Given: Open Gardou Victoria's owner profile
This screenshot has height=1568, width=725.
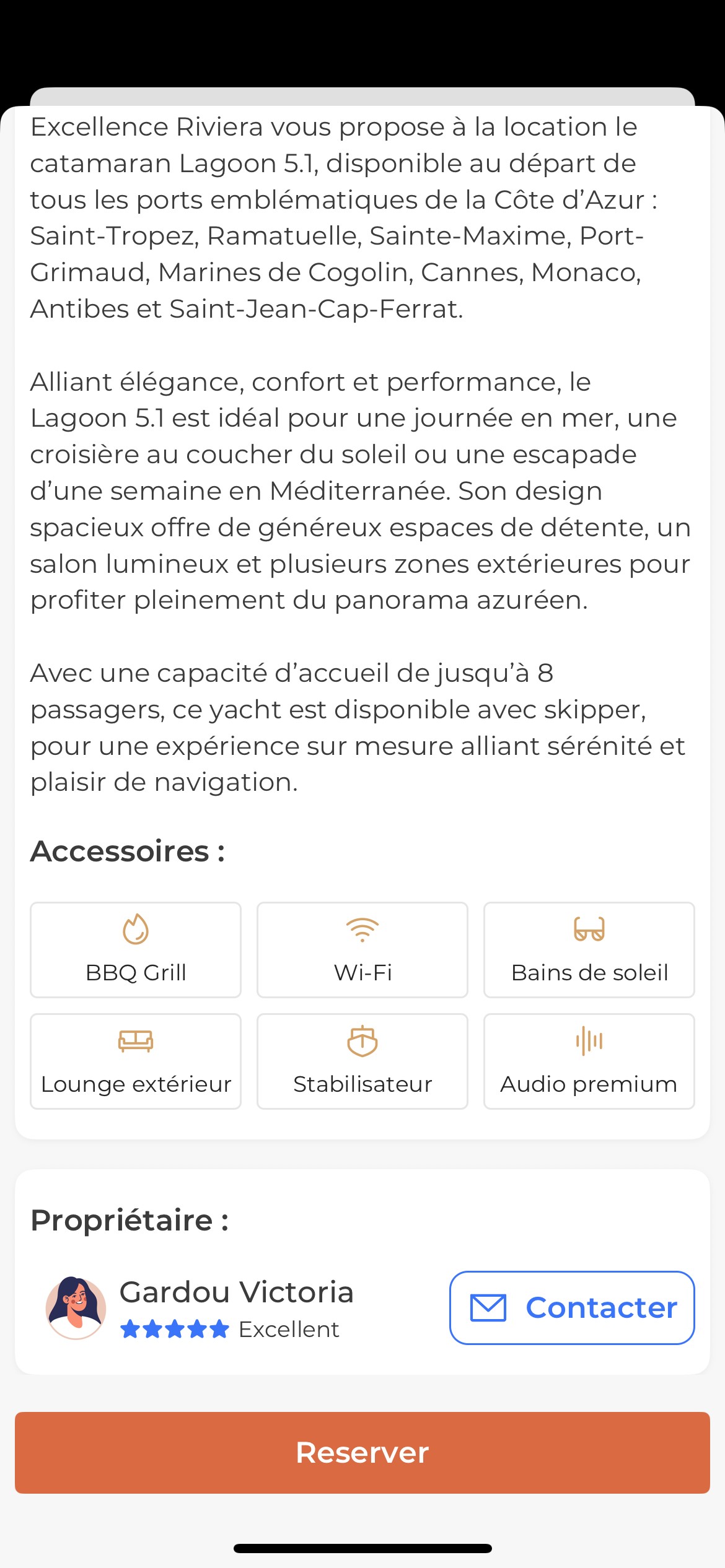Looking at the screenshot, I should (x=235, y=1292).
